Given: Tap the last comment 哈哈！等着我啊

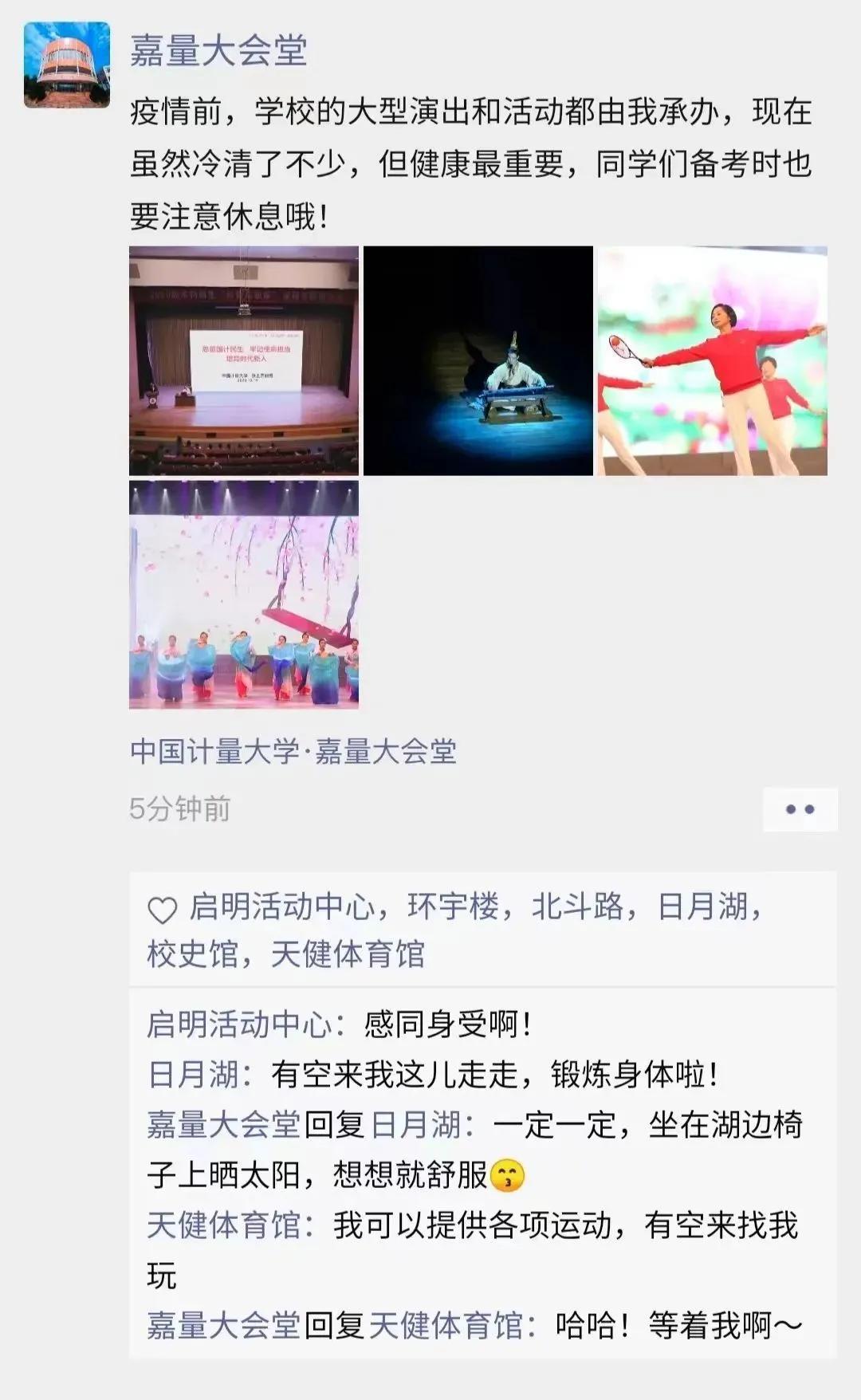Looking at the screenshot, I should [x=678, y=1326].
